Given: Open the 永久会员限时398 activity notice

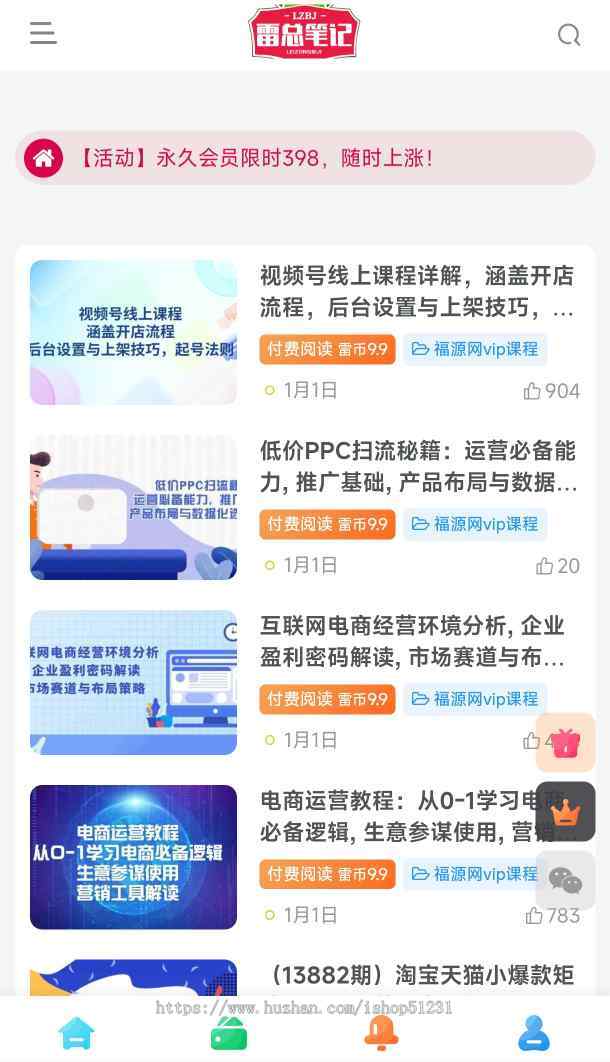Looking at the screenshot, I should tap(255, 158).
